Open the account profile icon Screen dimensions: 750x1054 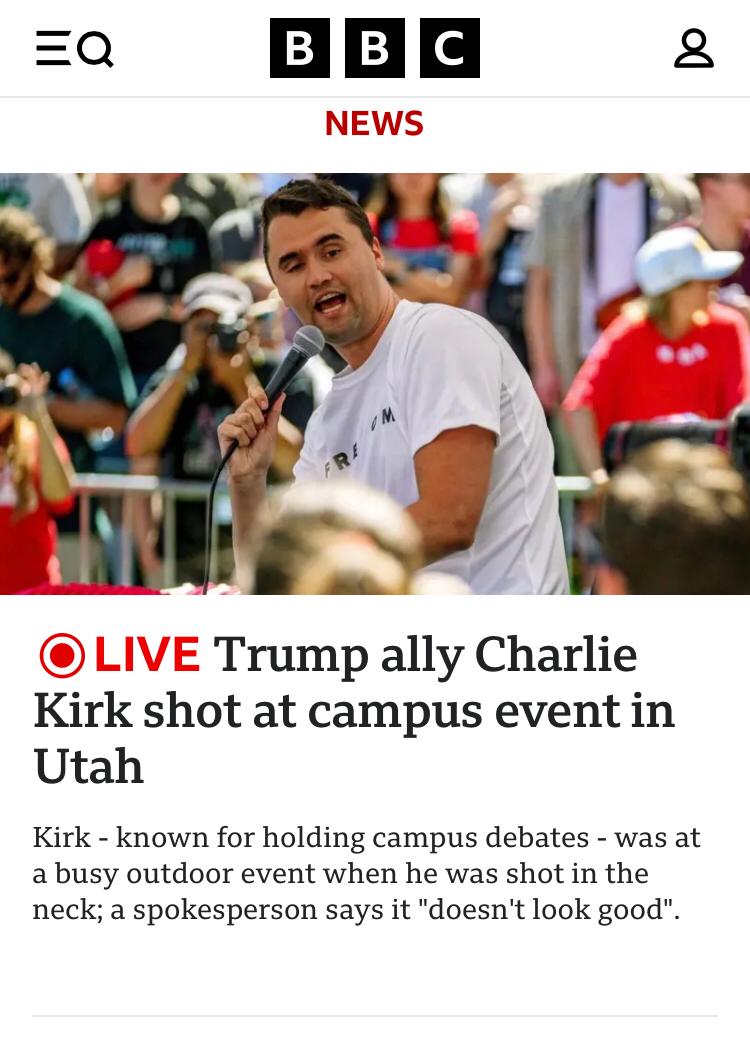point(693,48)
